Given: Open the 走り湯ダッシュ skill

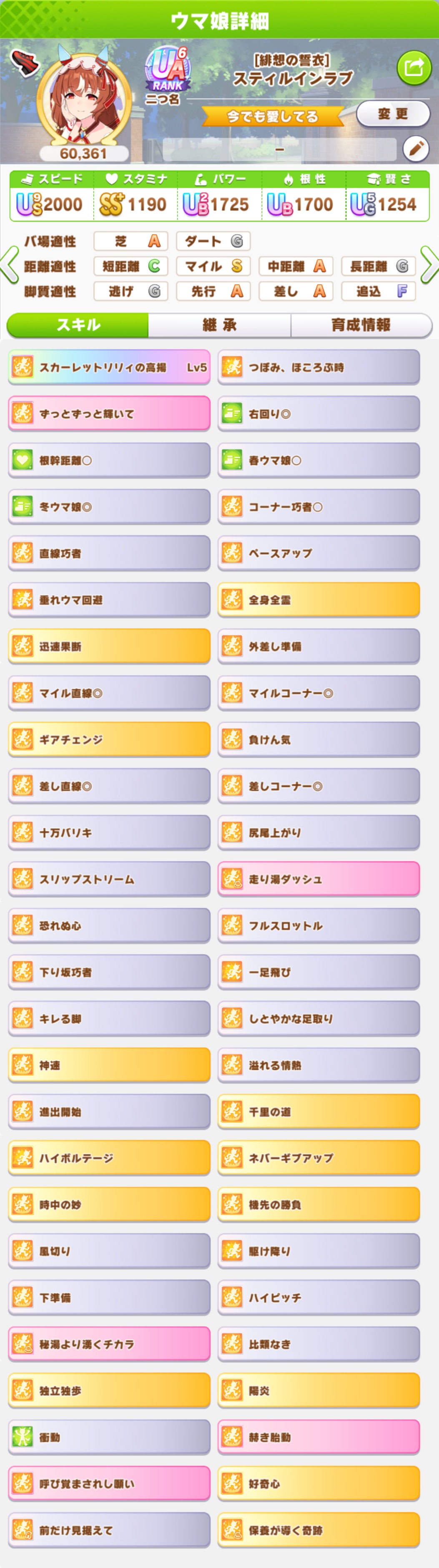Looking at the screenshot, I should point(319,879).
